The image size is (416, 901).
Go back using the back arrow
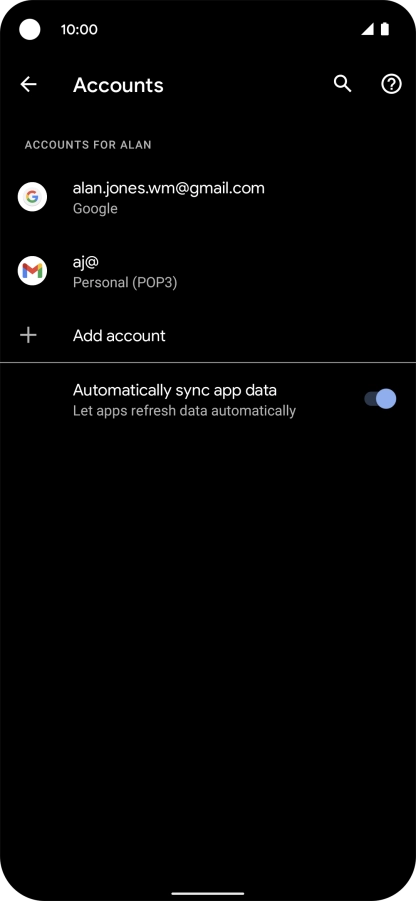tap(28, 84)
